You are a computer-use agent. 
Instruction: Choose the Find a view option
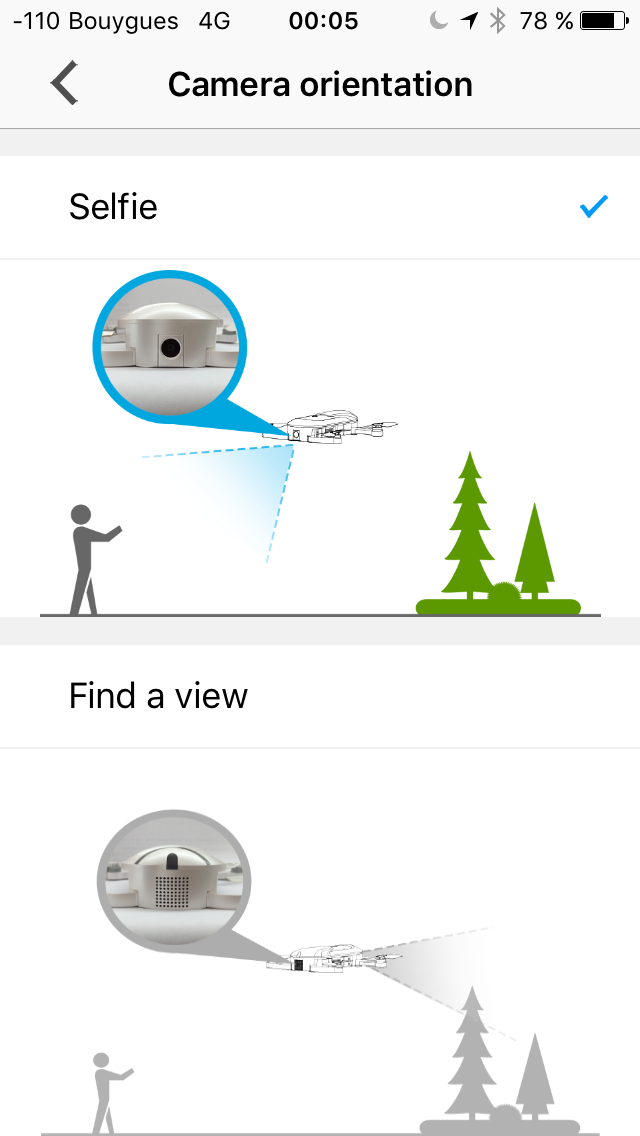(320, 696)
